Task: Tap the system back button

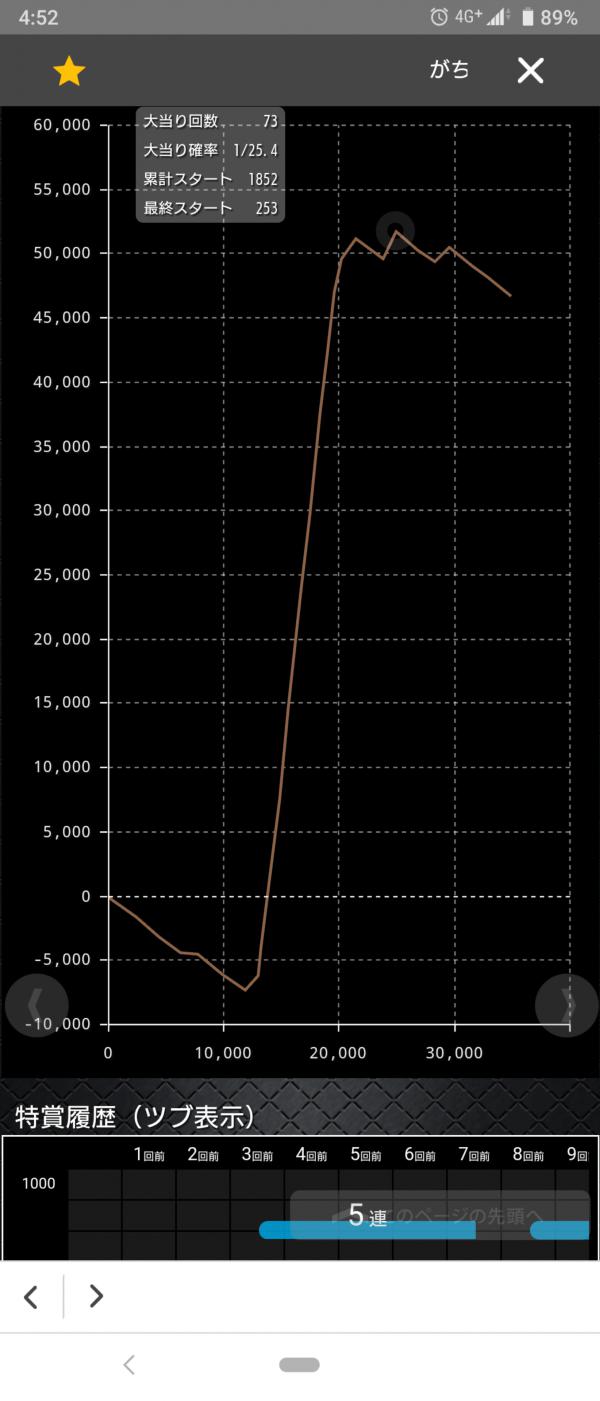Action: click(129, 1365)
